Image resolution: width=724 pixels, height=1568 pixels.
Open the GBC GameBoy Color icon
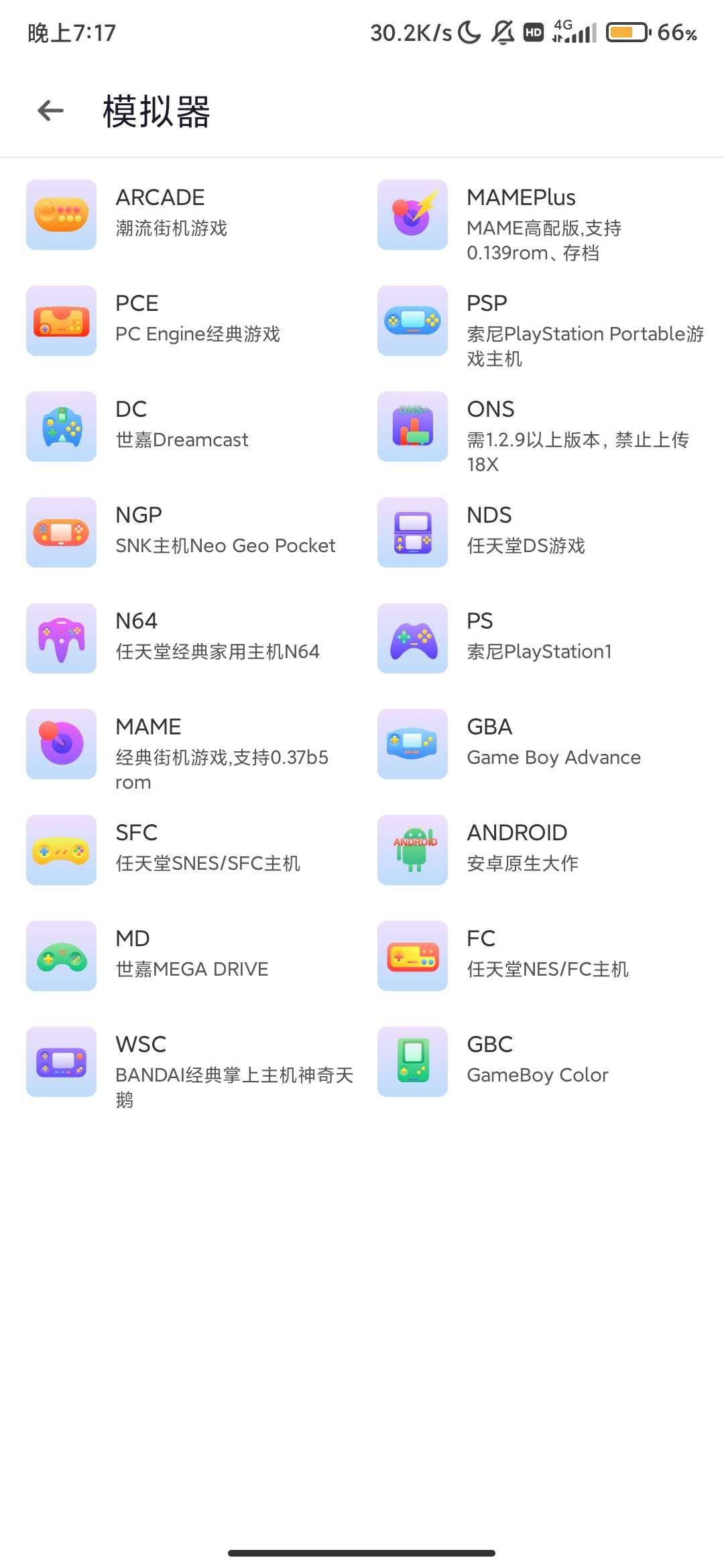[412, 1061]
